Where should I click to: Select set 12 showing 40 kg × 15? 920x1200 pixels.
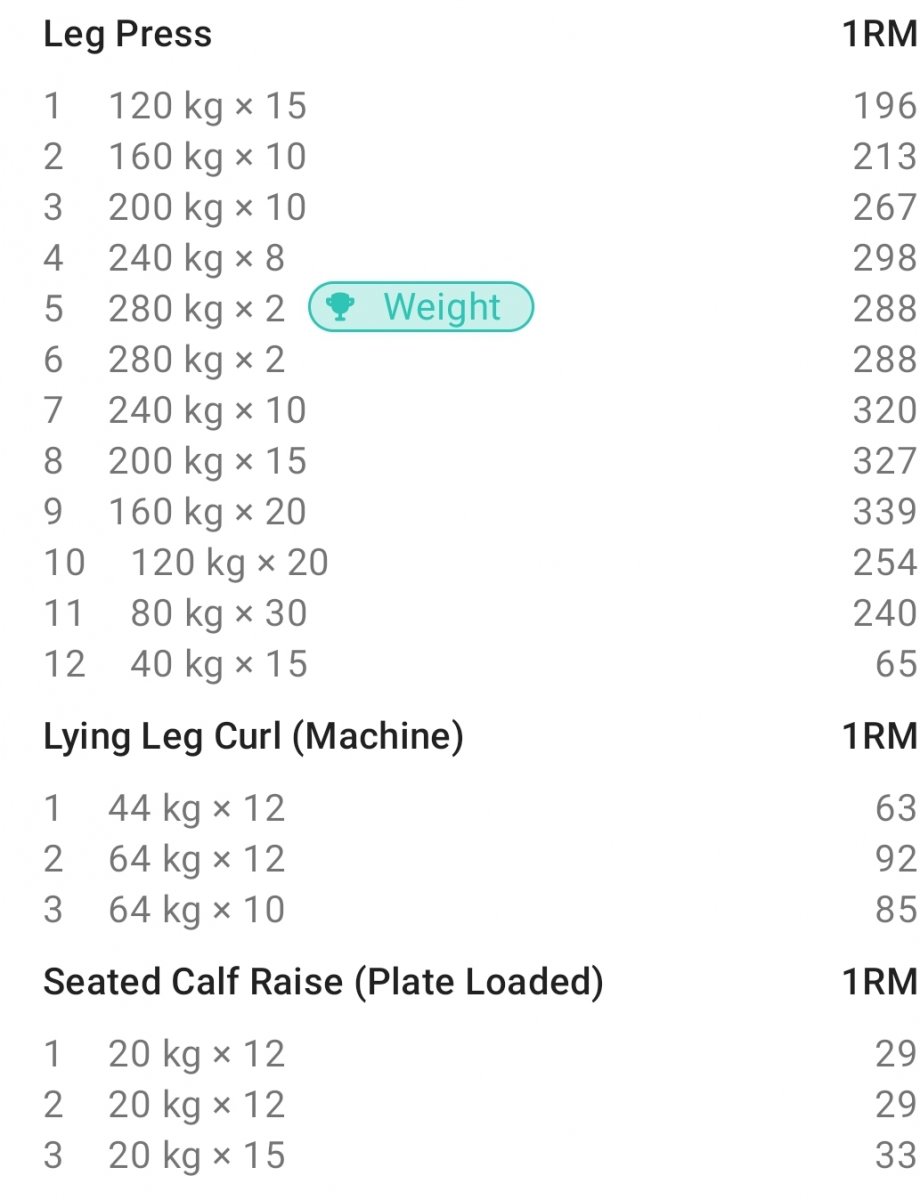pos(190,663)
